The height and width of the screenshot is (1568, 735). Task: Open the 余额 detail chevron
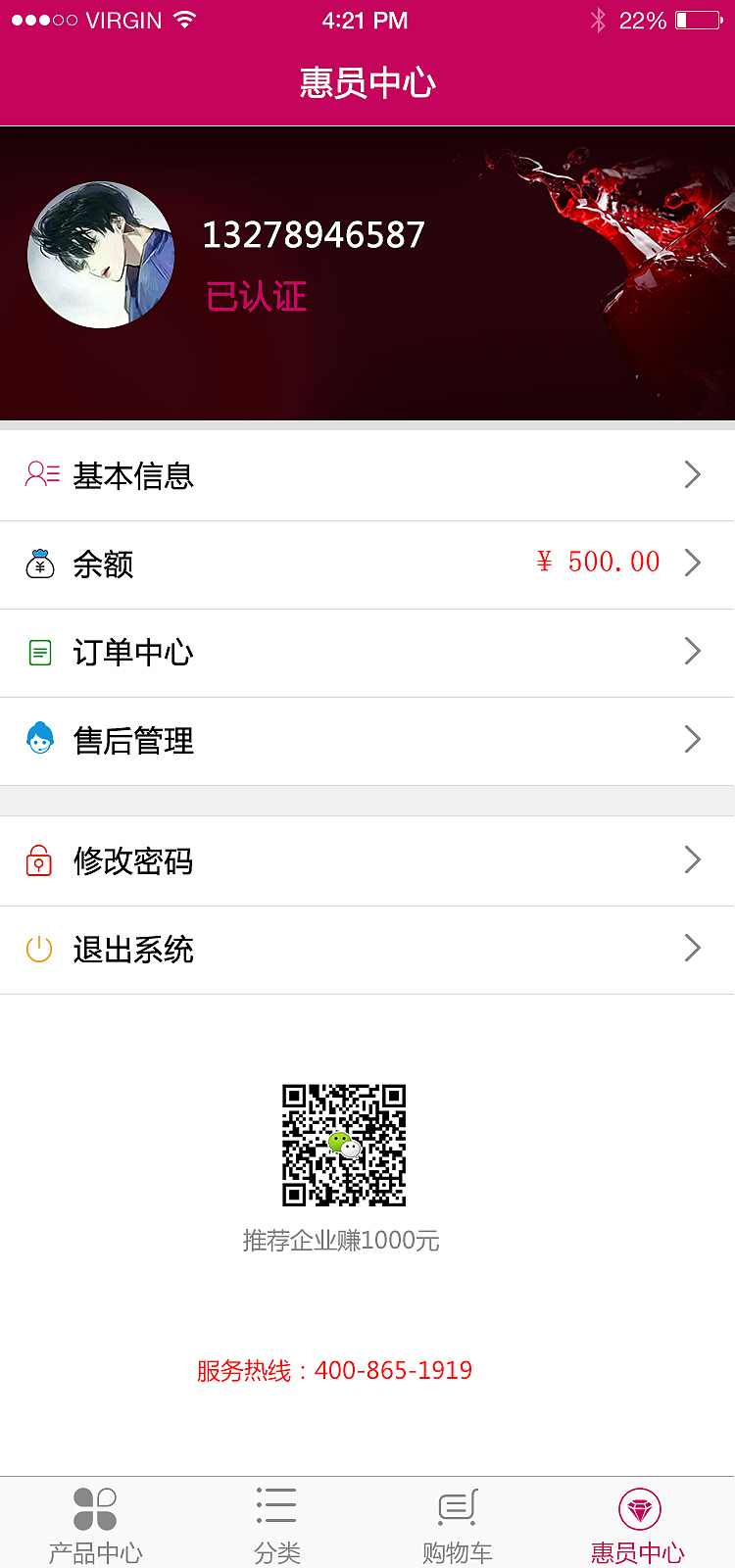pos(693,563)
